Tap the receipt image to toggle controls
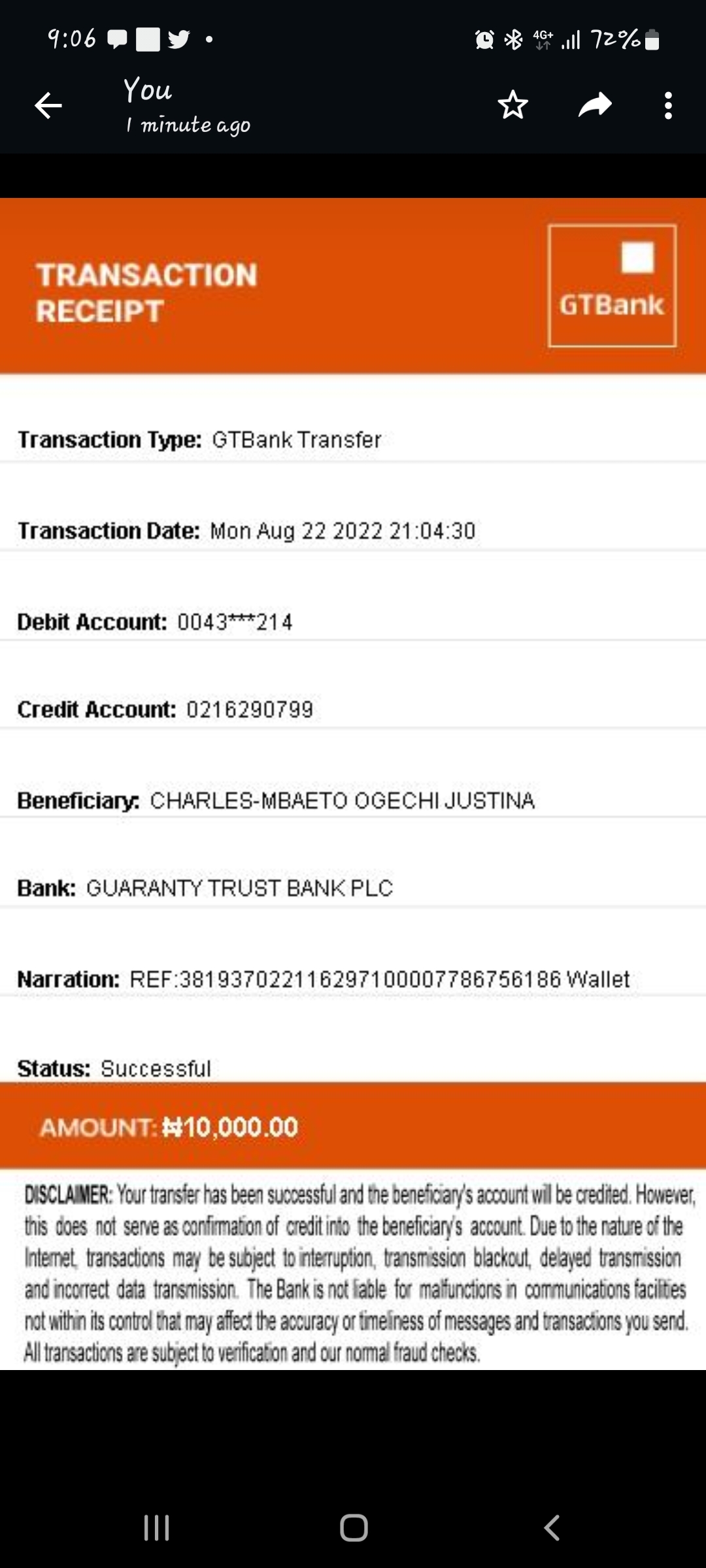This screenshot has height=1568, width=706. (353, 783)
